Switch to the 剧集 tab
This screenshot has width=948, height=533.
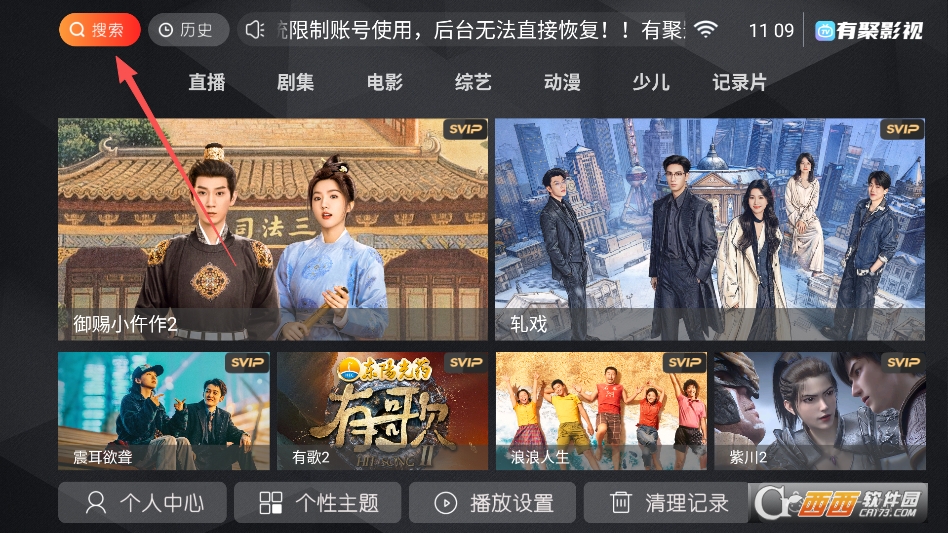[x=295, y=82]
